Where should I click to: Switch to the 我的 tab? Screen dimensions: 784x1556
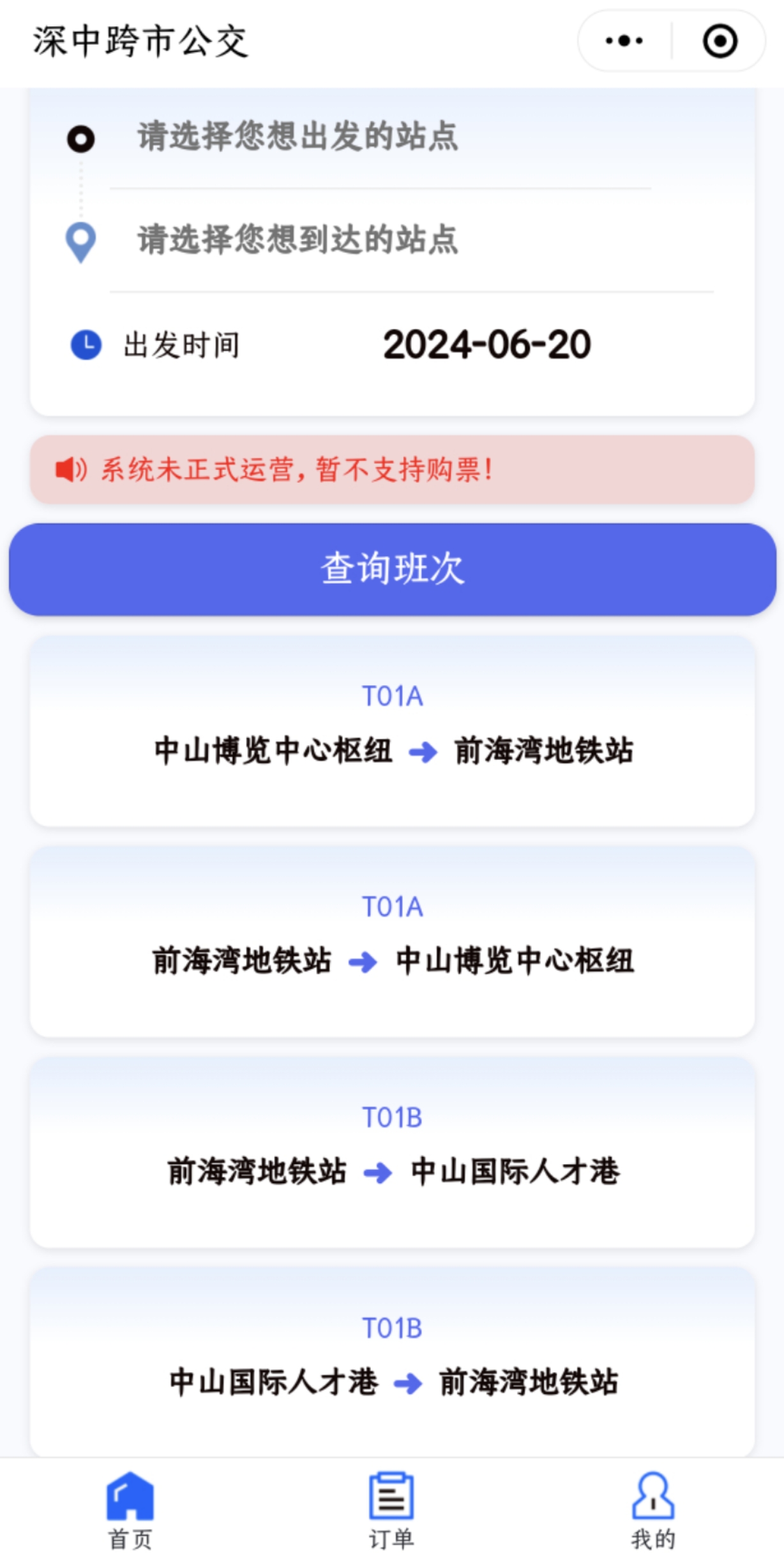click(652, 1511)
